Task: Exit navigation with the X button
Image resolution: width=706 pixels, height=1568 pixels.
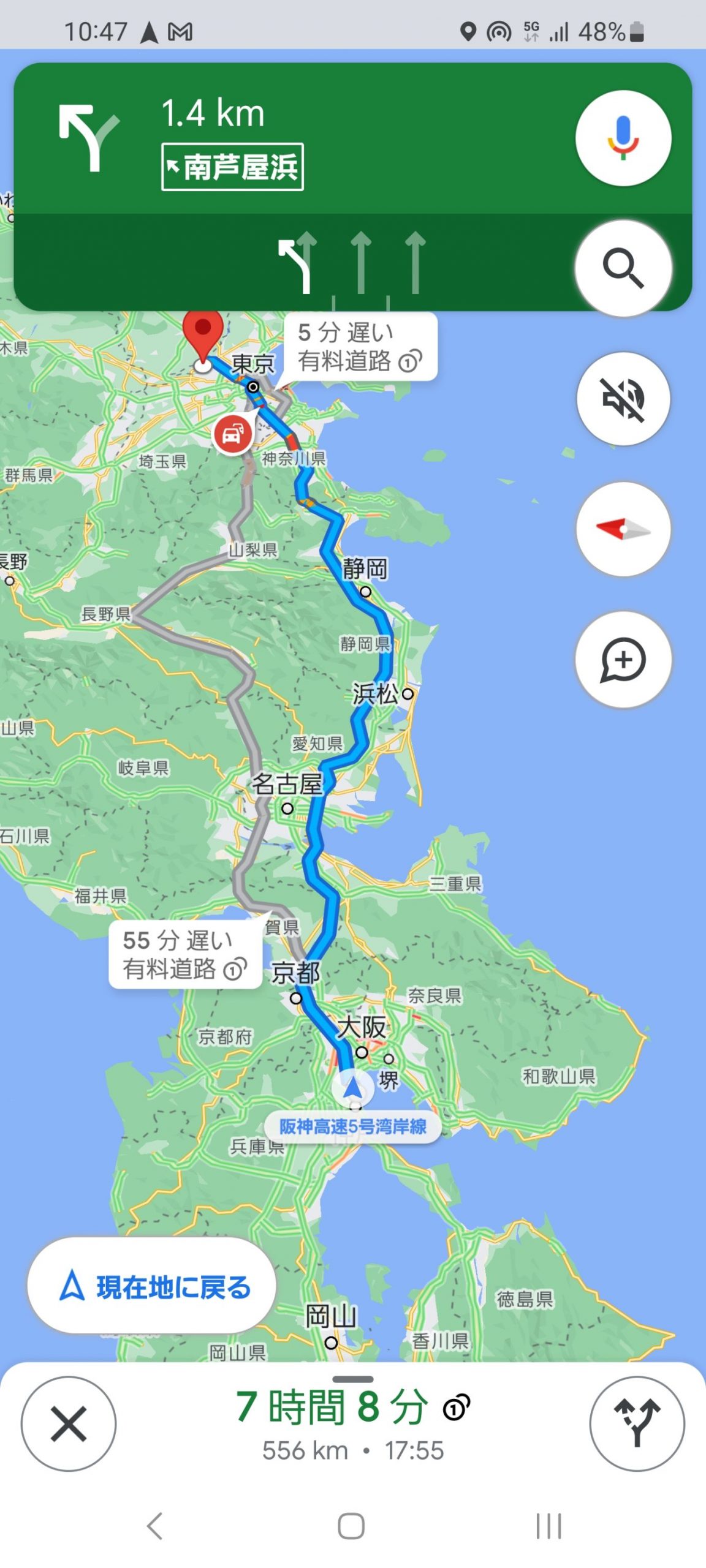Action: point(68,1423)
